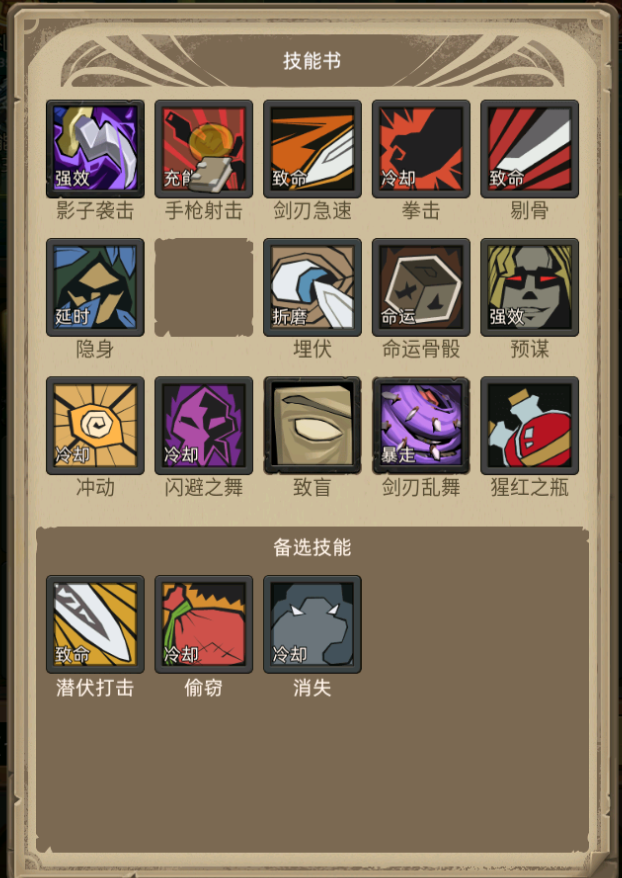
Task: Select the 剑刃乱舞 skill
Action: coord(421,425)
